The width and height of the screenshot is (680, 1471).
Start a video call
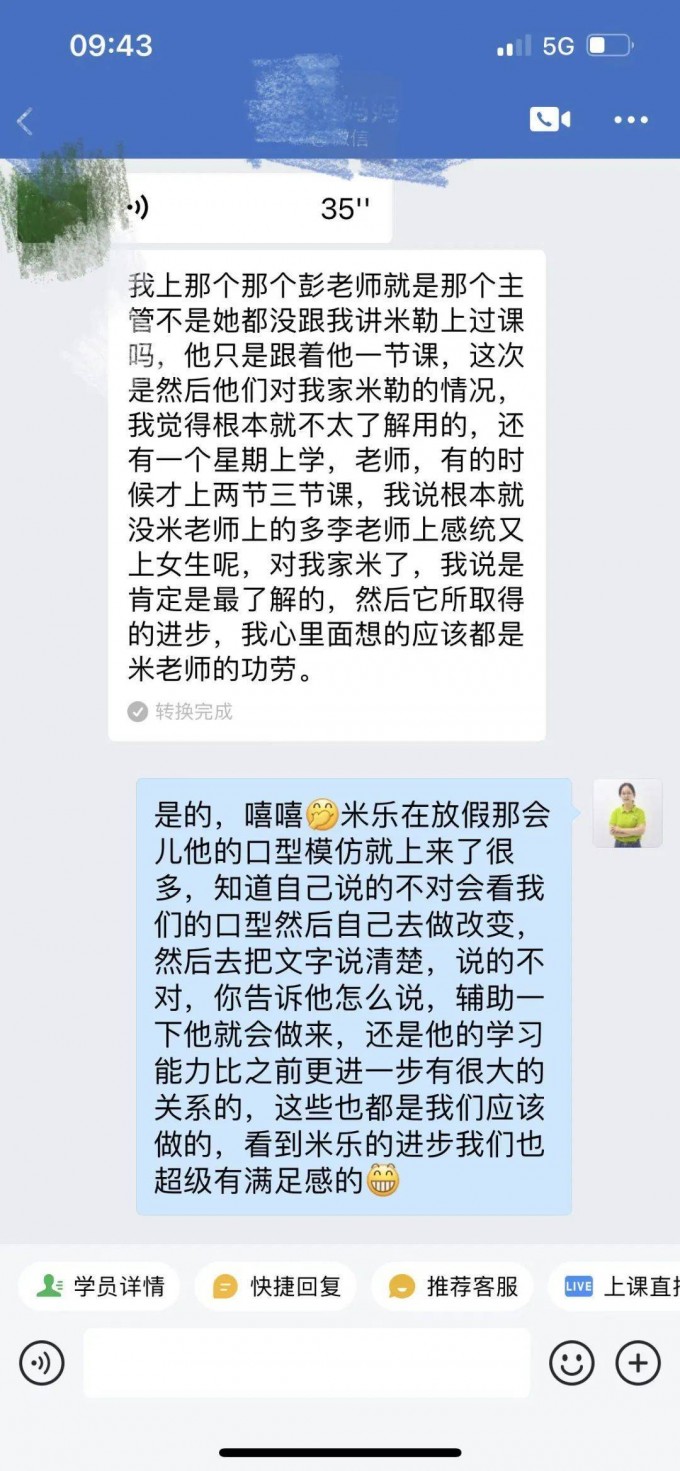click(549, 120)
